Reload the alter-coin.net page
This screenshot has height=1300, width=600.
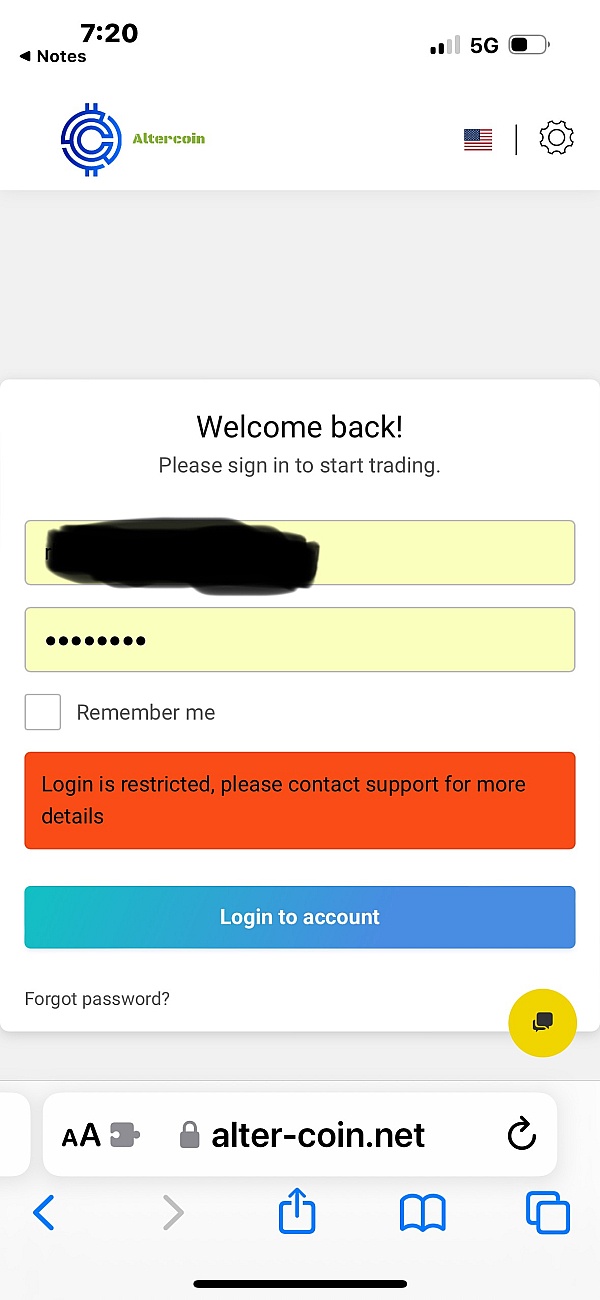click(x=522, y=1134)
